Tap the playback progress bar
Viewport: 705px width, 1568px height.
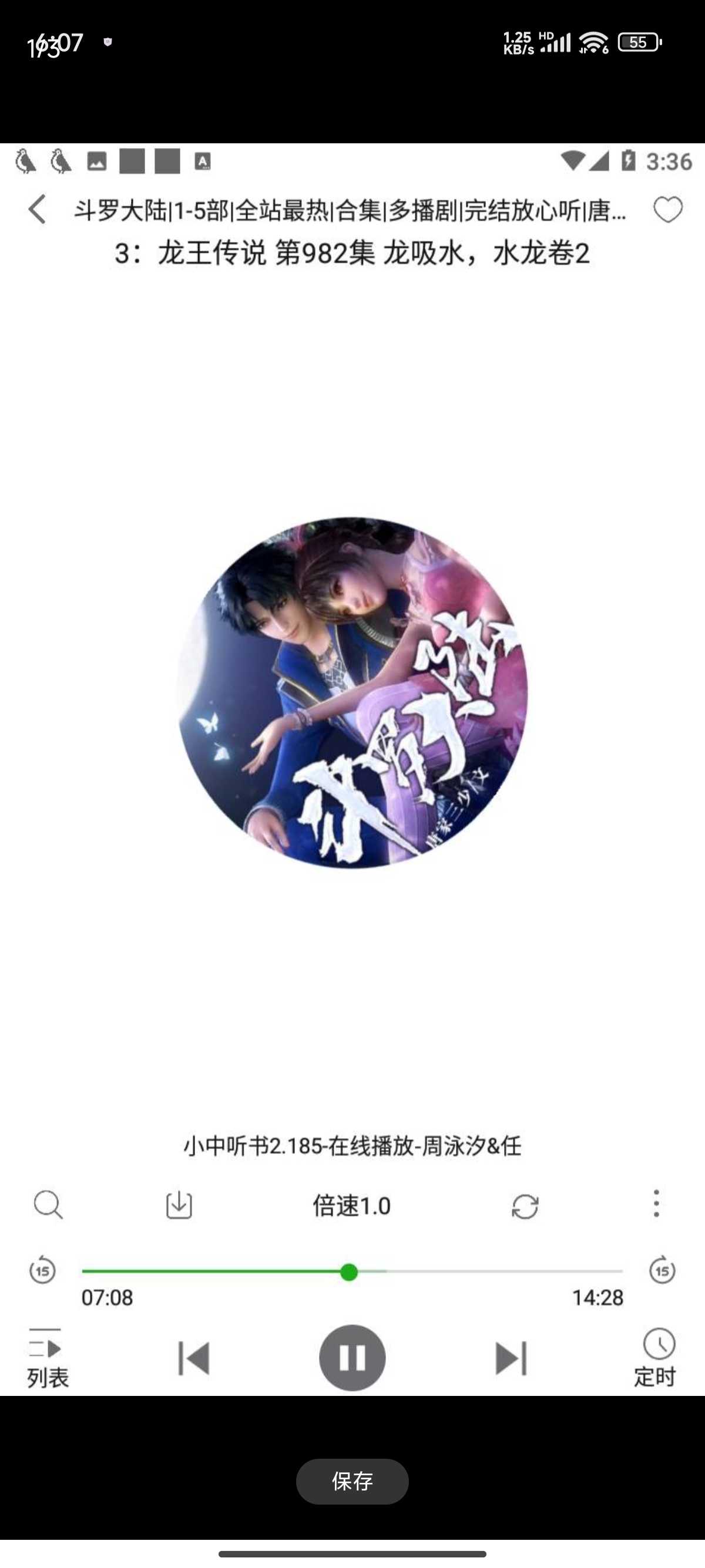352,1271
